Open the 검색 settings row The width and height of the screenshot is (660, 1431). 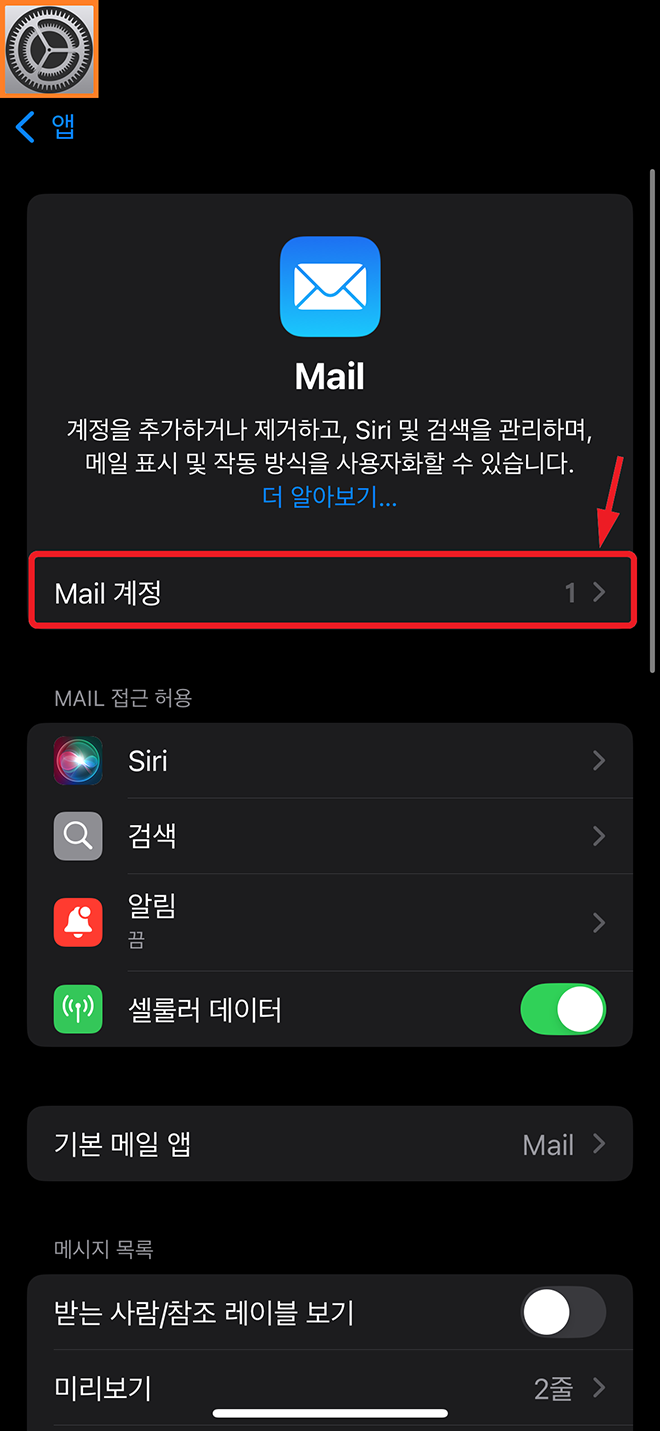click(x=330, y=836)
